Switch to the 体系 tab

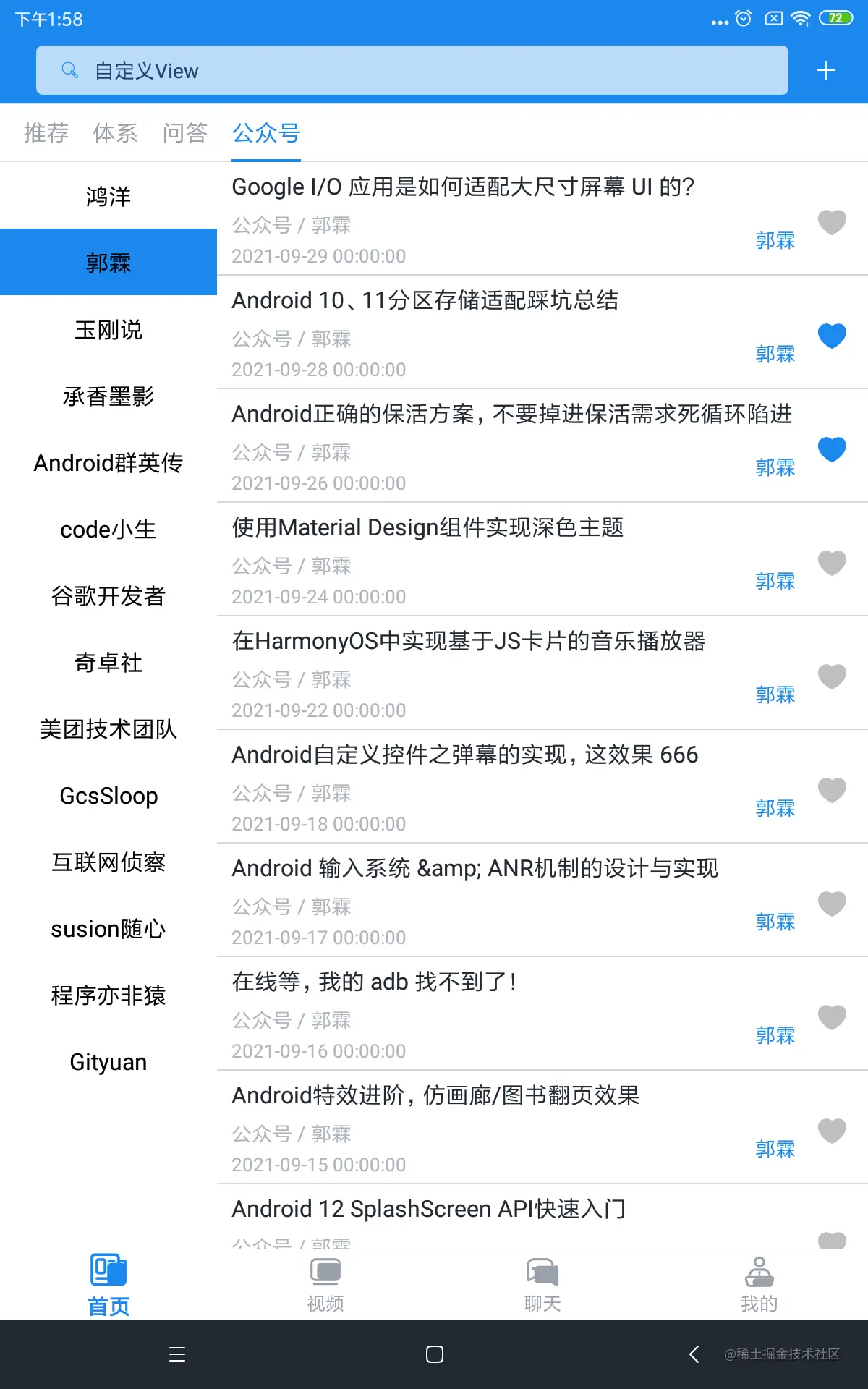tap(115, 133)
